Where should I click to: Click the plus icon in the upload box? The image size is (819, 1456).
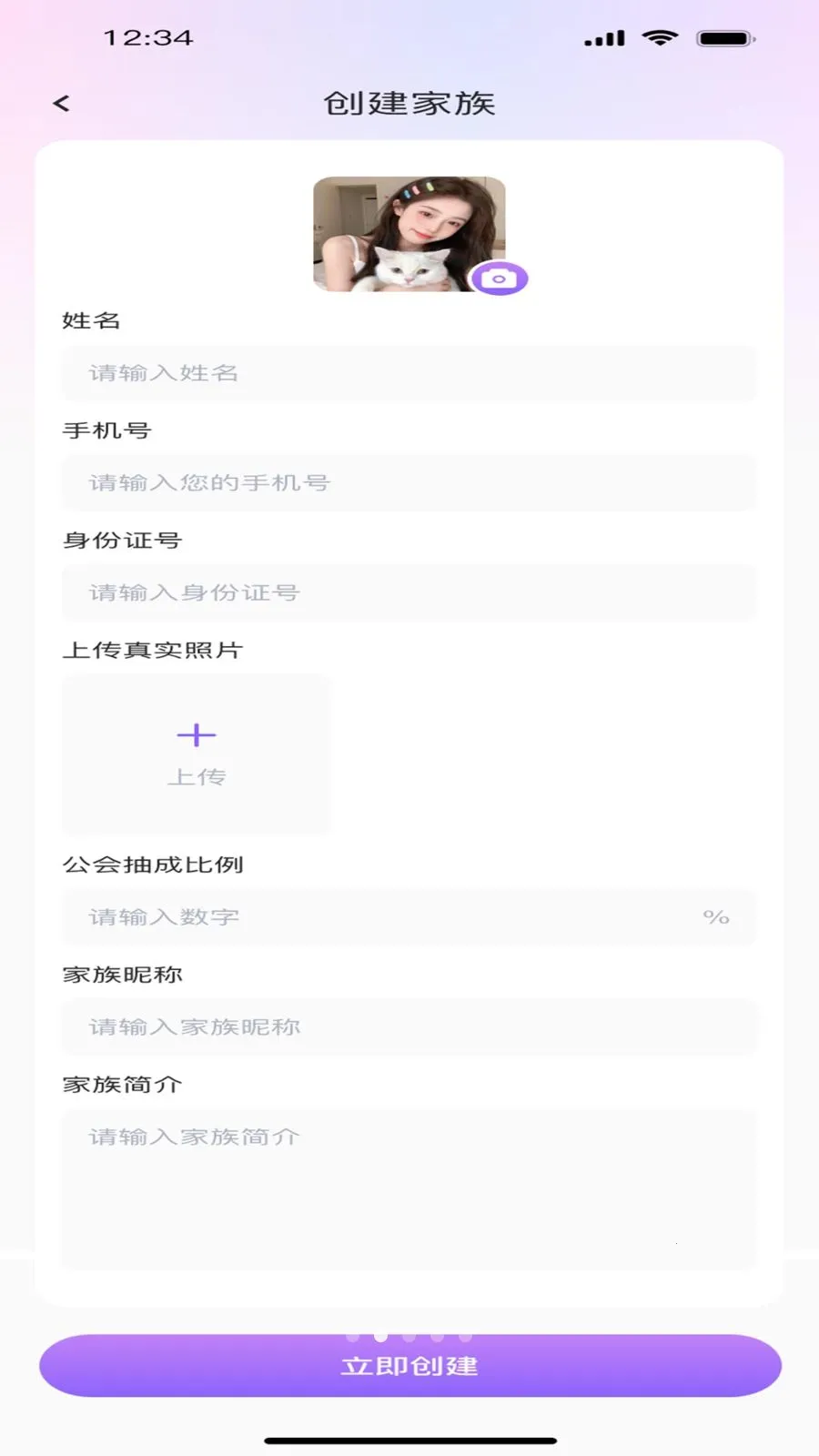pyautogui.click(x=196, y=733)
